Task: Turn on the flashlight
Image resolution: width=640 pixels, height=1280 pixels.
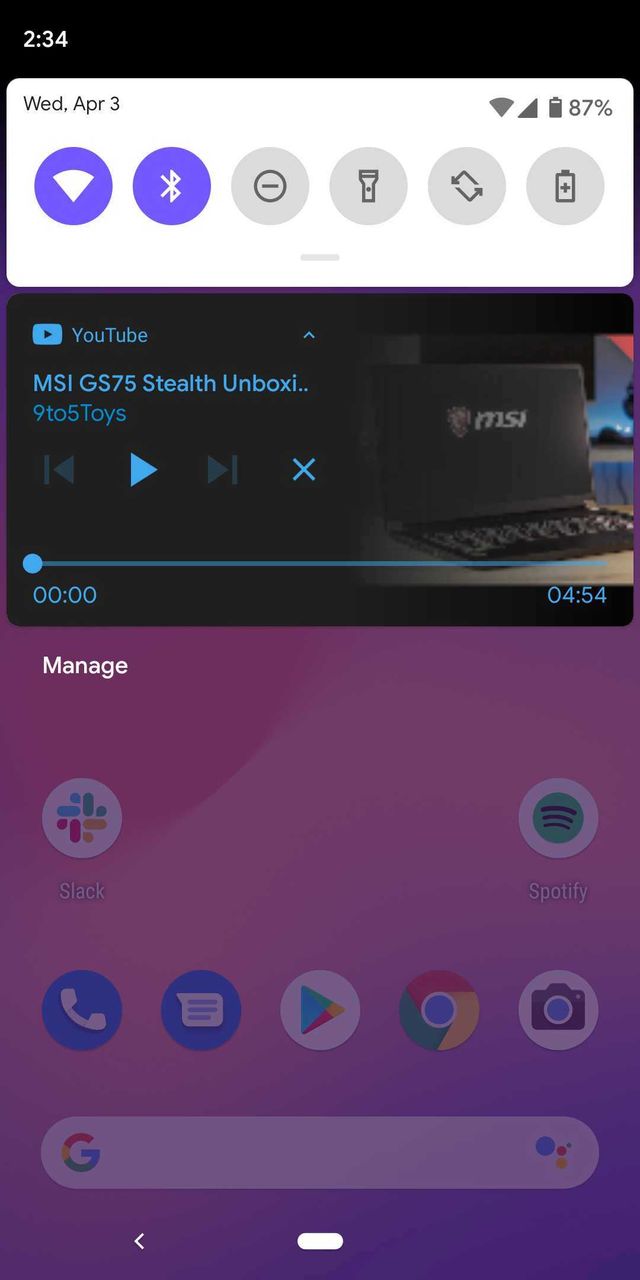Action: coord(368,186)
